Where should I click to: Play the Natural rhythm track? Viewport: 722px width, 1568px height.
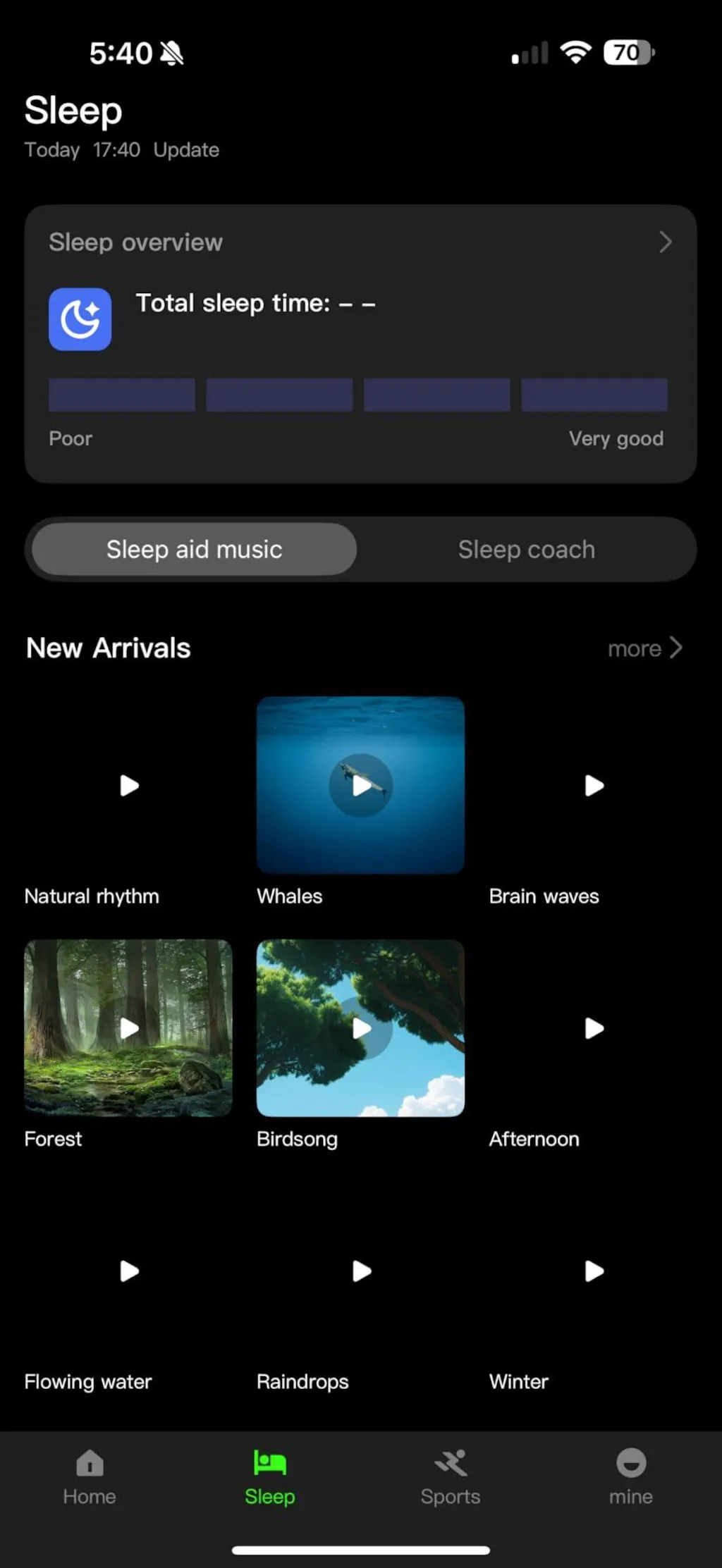pos(129,785)
